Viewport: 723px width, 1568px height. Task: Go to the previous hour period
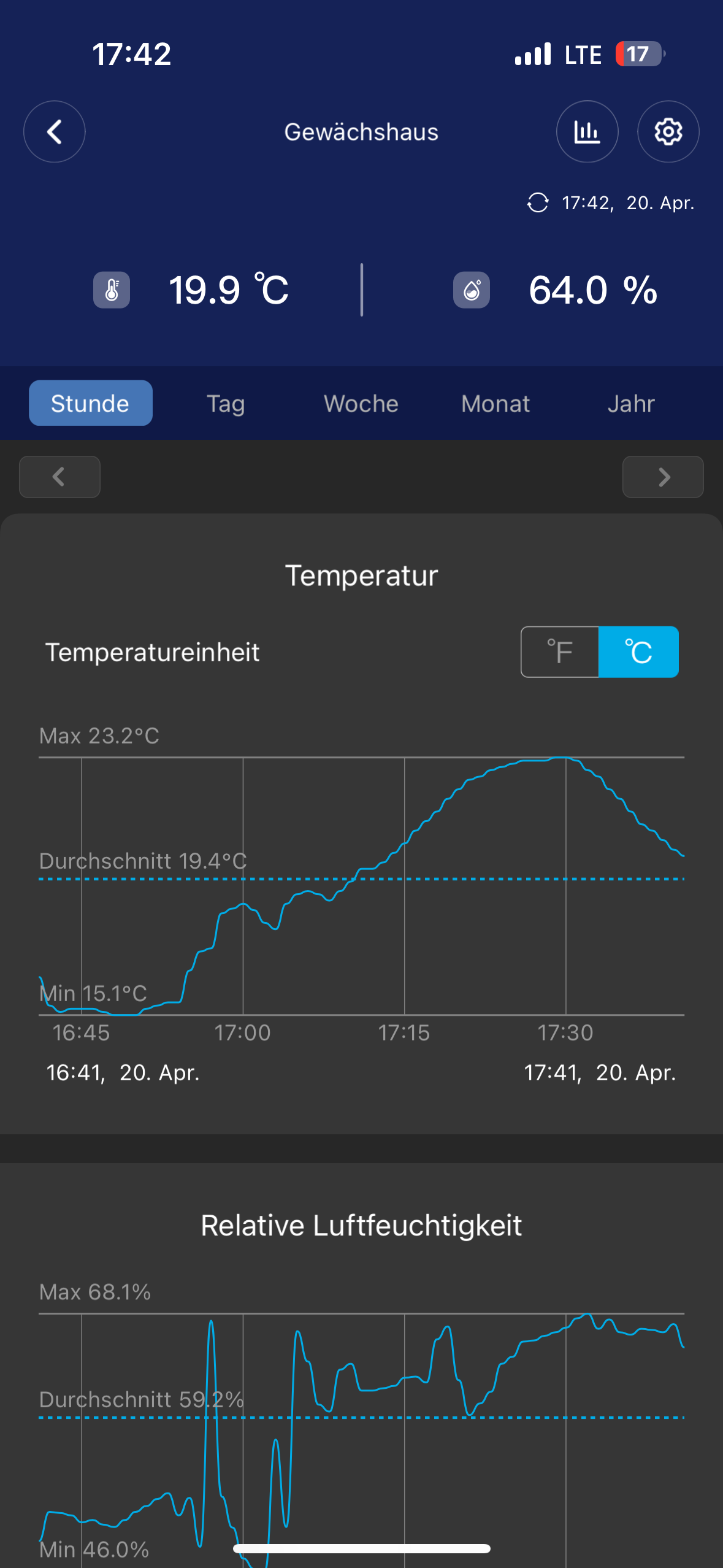pos(59,477)
